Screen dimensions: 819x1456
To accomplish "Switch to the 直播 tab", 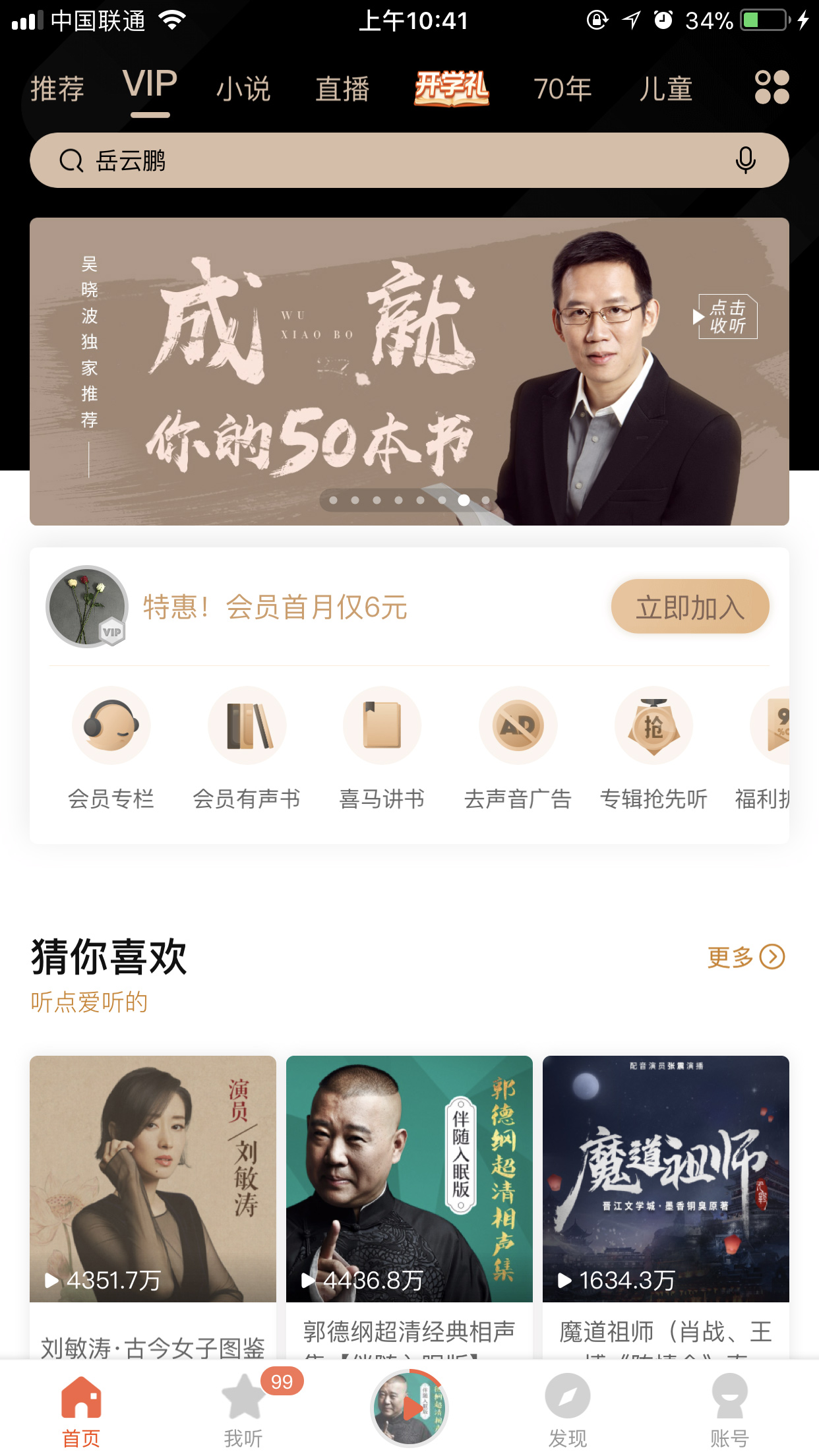I will pyautogui.click(x=342, y=88).
